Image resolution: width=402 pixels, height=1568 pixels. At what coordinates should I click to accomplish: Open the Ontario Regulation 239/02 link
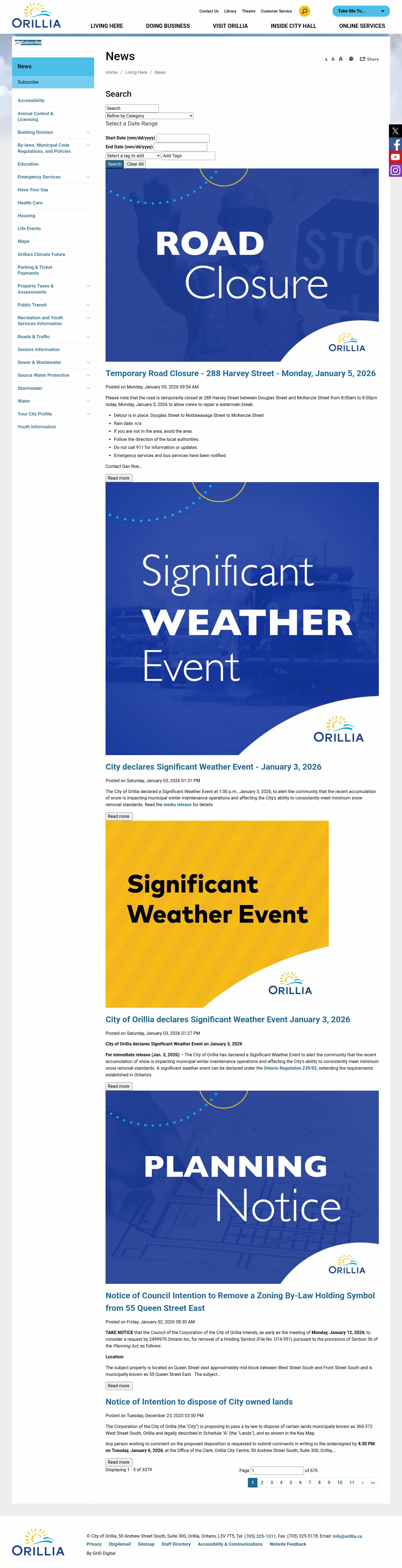pyautogui.click(x=290, y=1068)
